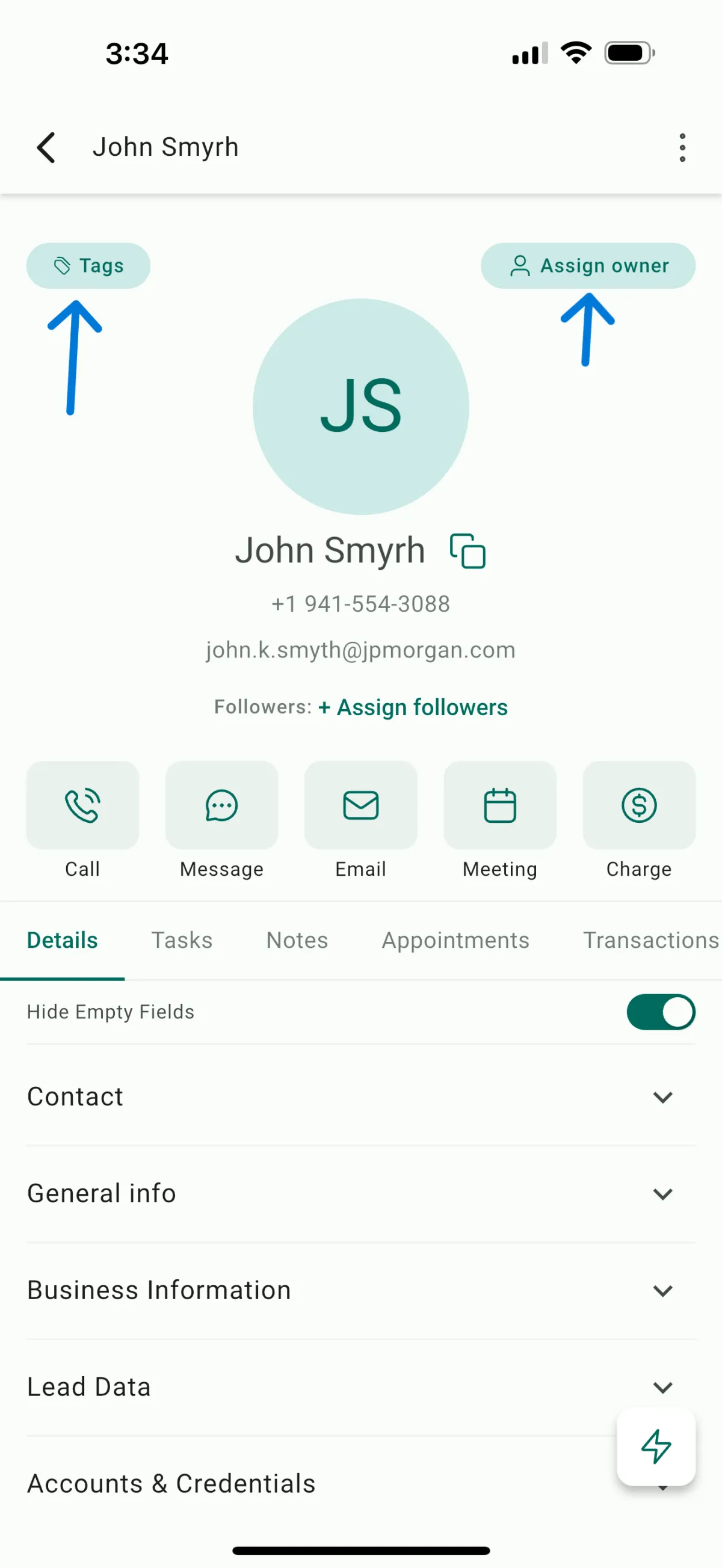This screenshot has height=1568, width=722.
Task: Expand the Business Information section
Action: coord(662,1291)
